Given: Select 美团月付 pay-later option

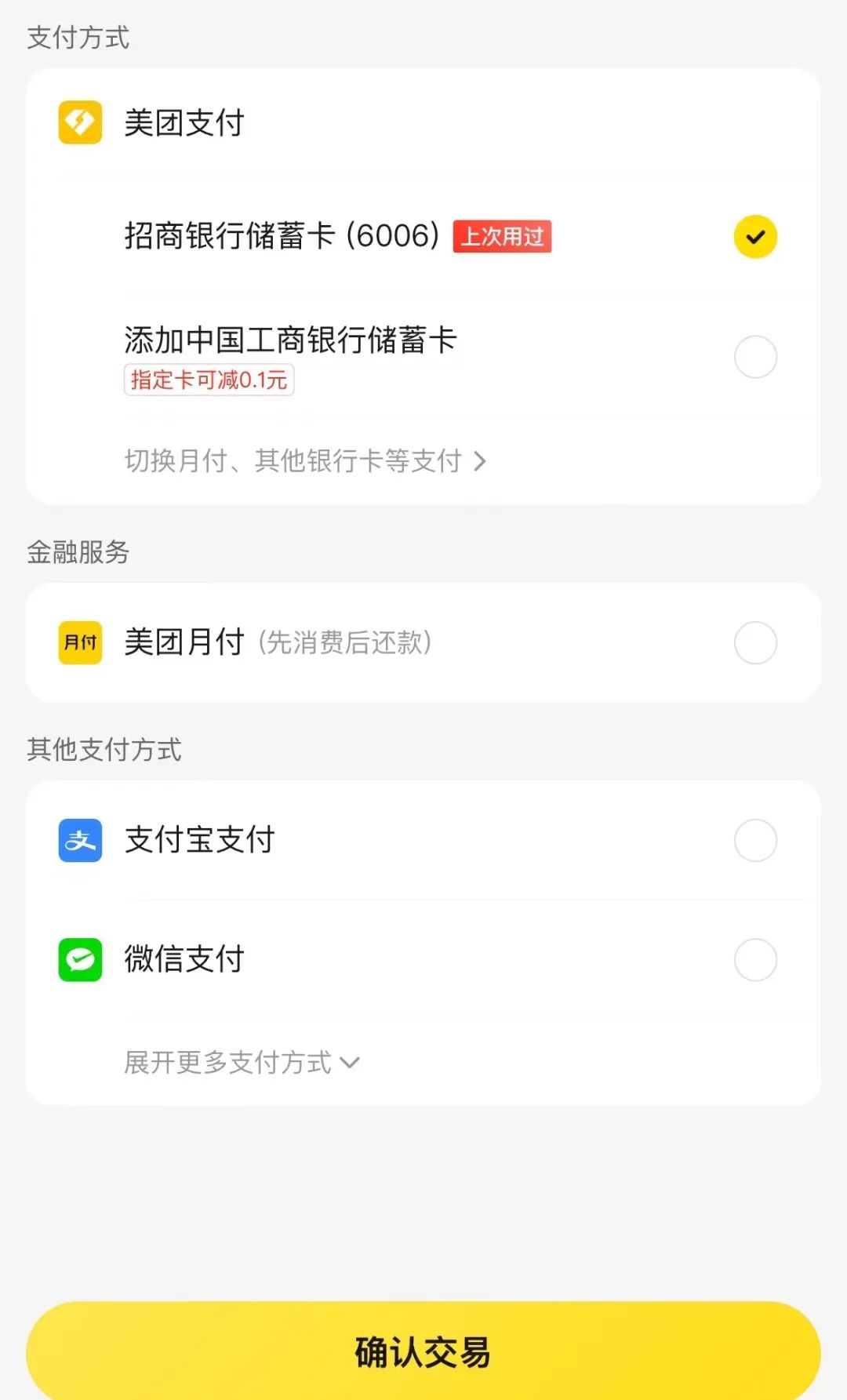Looking at the screenshot, I should 754,643.
